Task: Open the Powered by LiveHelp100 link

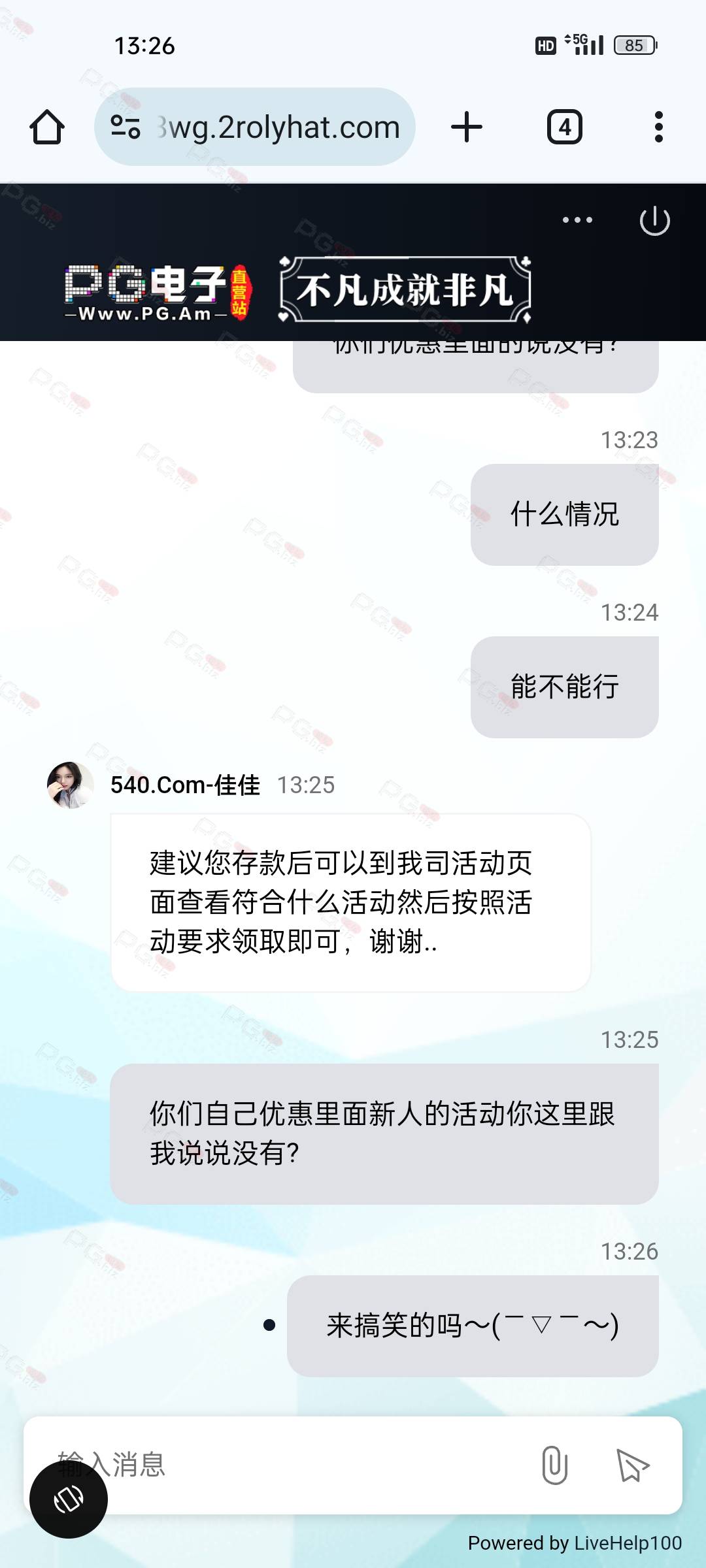Action: [575, 1543]
